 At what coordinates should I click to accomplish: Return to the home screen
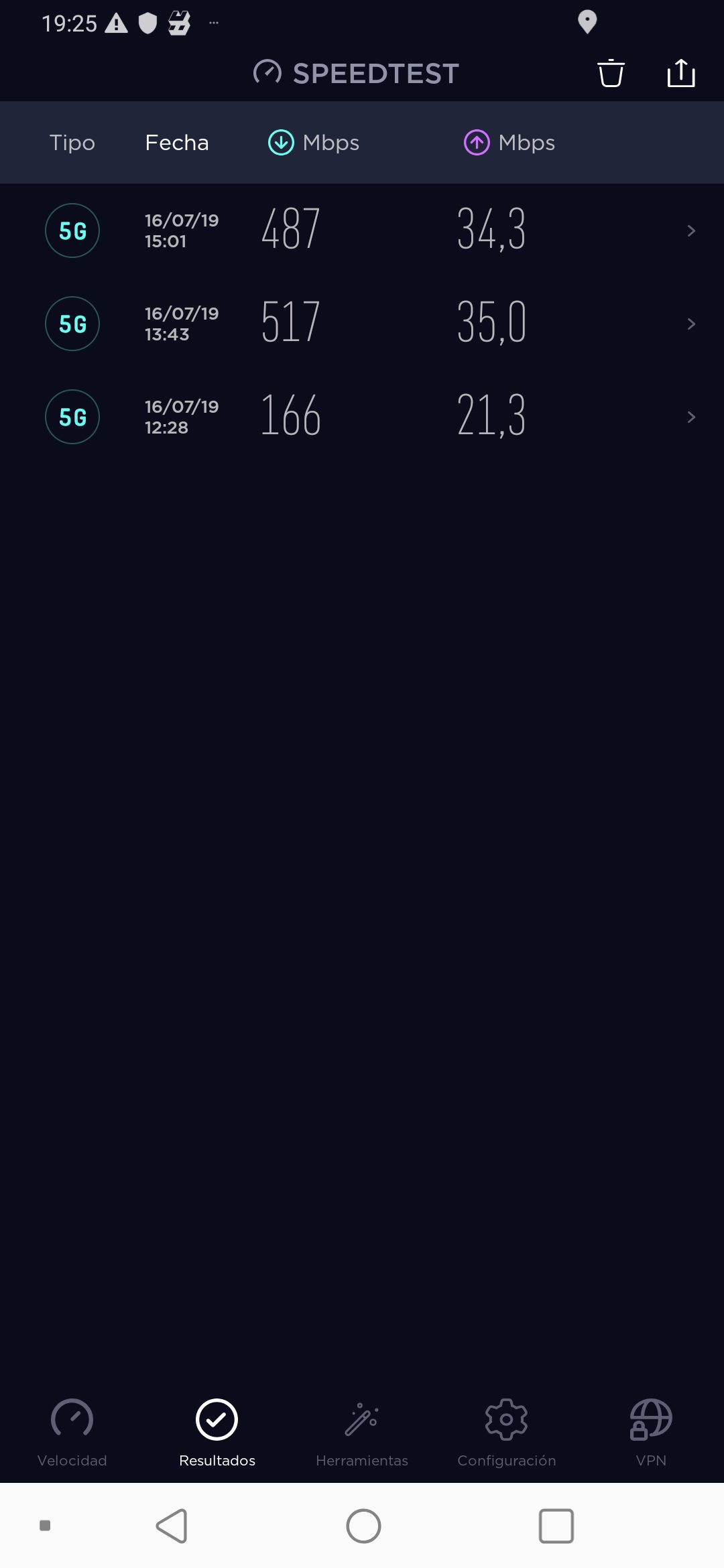[x=363, y=1526]
